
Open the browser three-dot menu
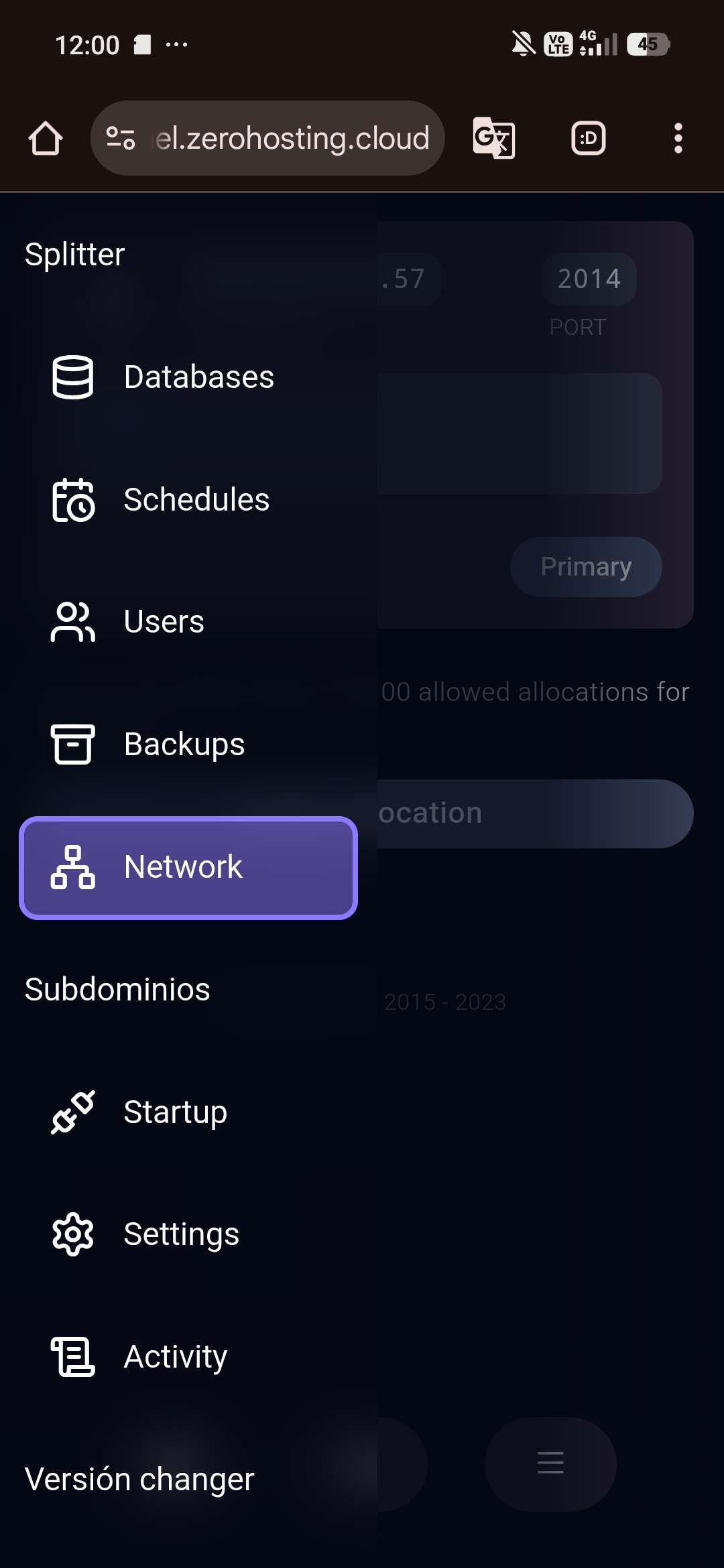[x=678, y=138]
